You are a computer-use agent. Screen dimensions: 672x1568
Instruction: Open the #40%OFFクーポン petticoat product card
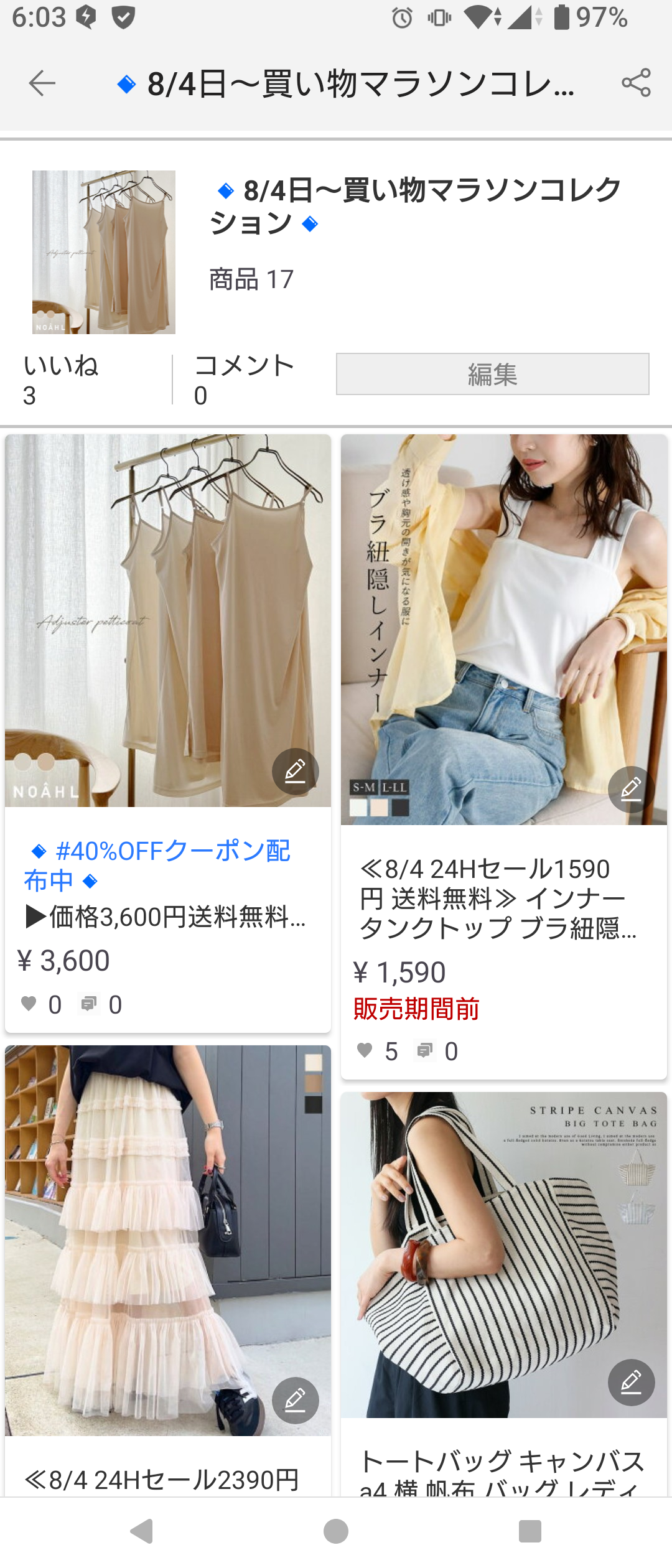pos(167,622)
